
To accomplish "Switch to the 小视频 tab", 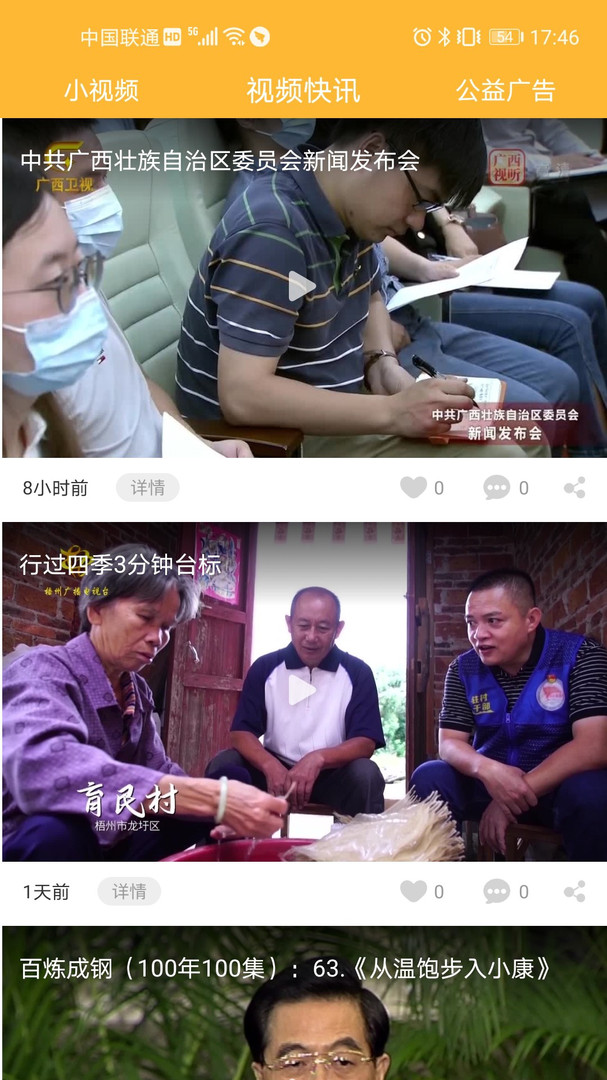I will click(x=101, y=90).
